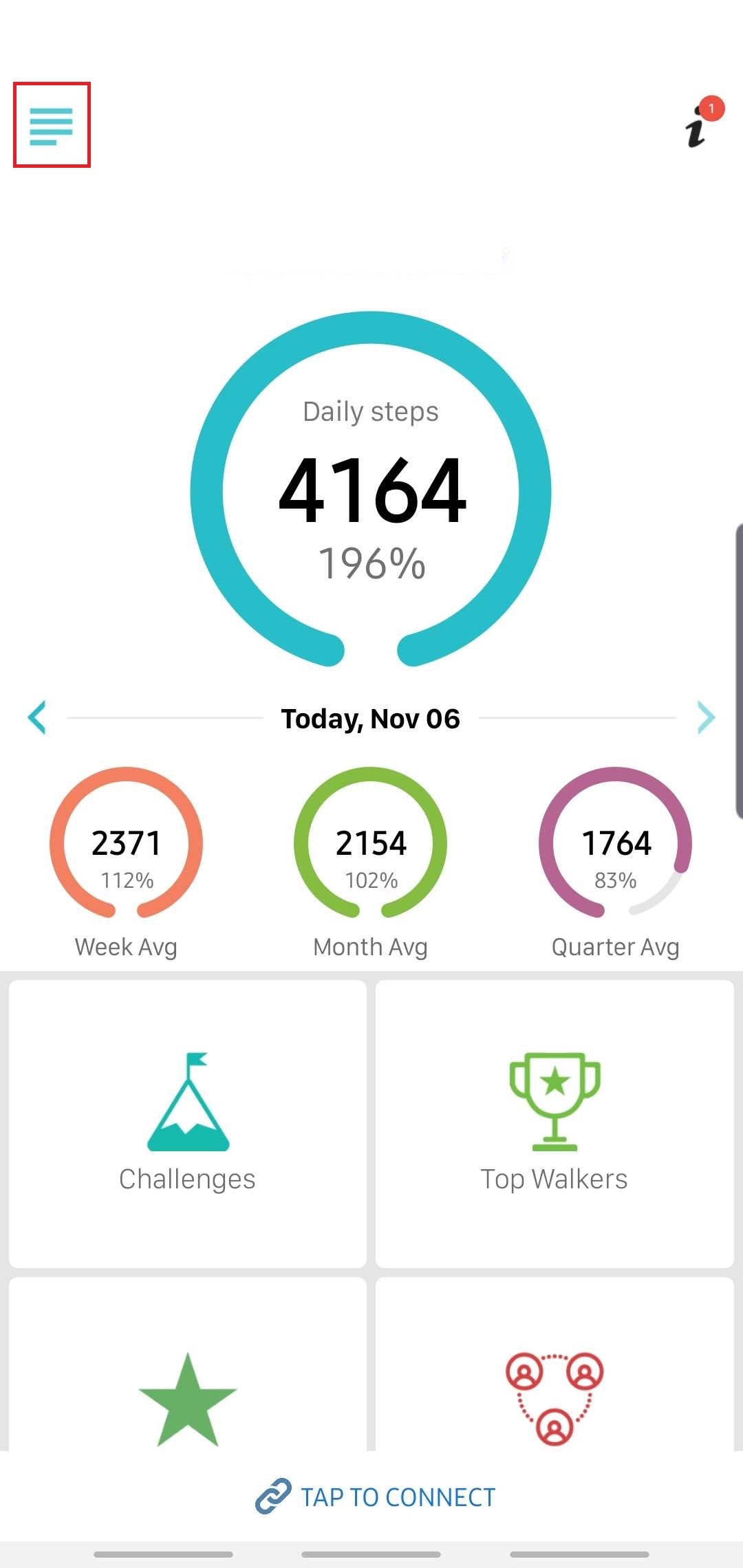The height and width of the screenshot is (1568, 743).
Task: Open the green star tile
Action: point(188,1364)
